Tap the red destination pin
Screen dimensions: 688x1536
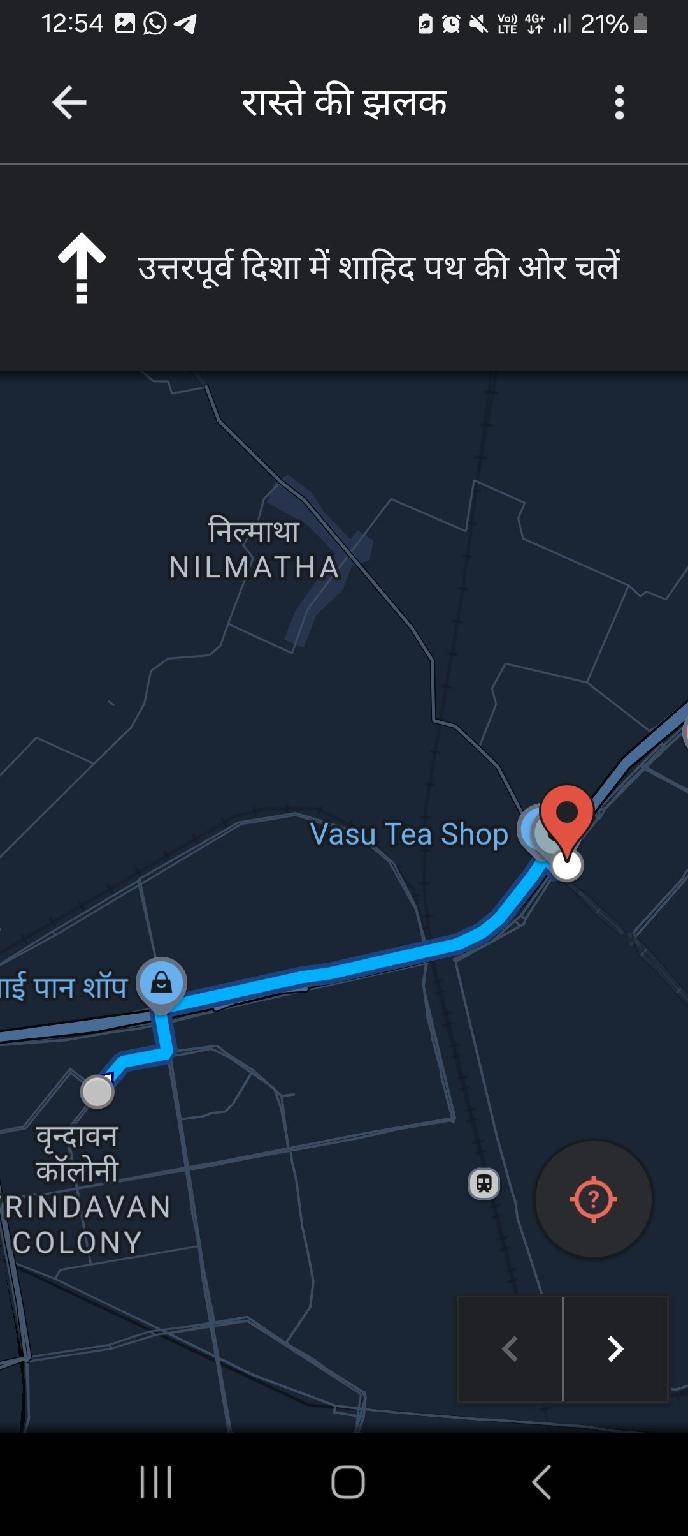pos(567,816)
